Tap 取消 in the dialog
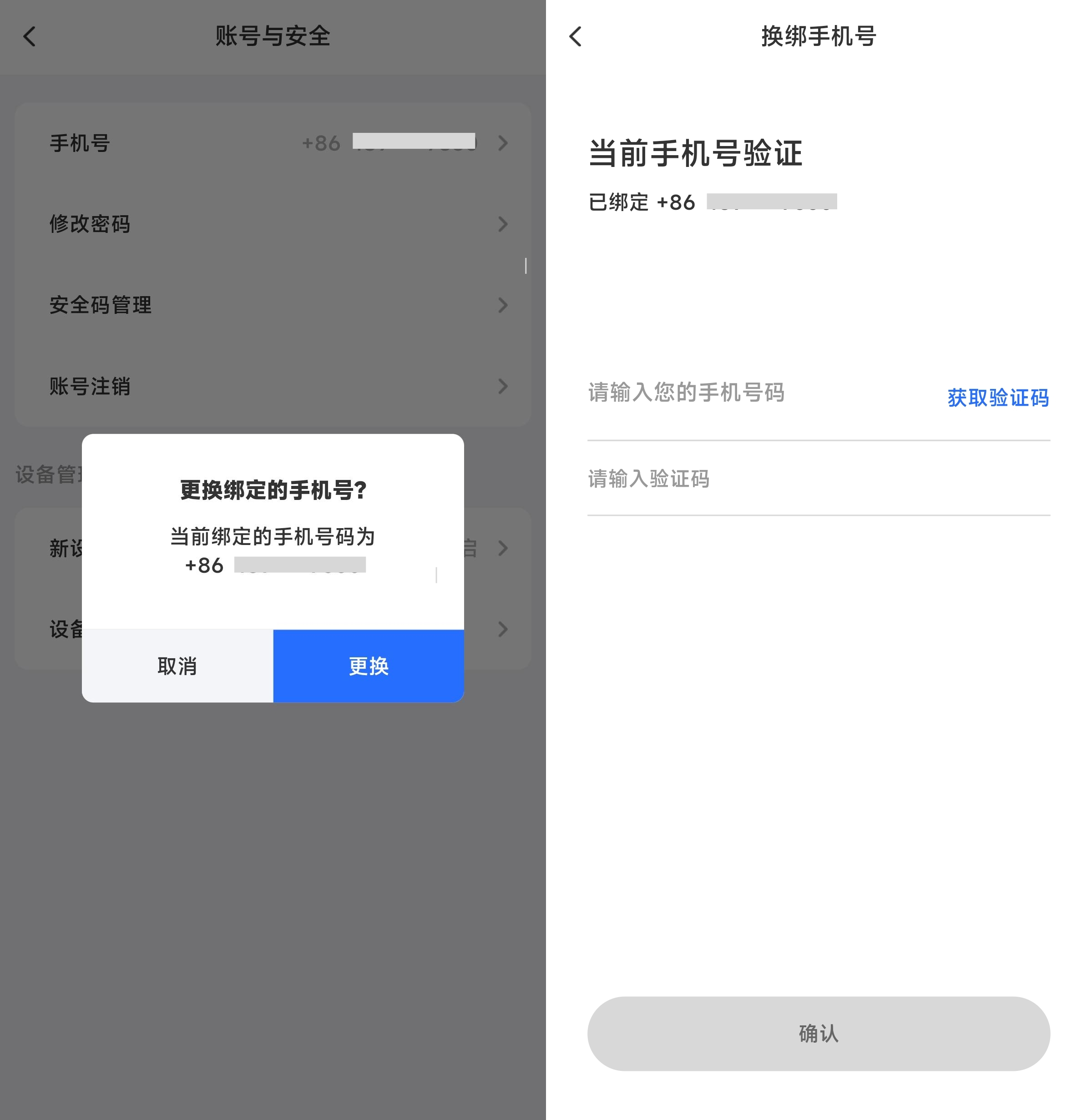The height and width of the screenshot is (1120, 1092). pos(177,666)
